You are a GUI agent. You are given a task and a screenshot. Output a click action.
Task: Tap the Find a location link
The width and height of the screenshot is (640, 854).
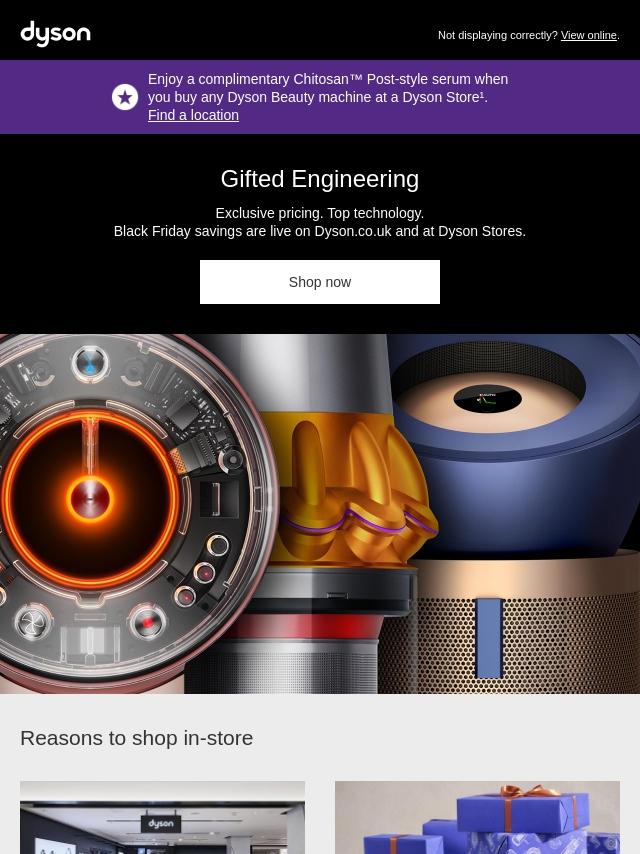(193, 115)
